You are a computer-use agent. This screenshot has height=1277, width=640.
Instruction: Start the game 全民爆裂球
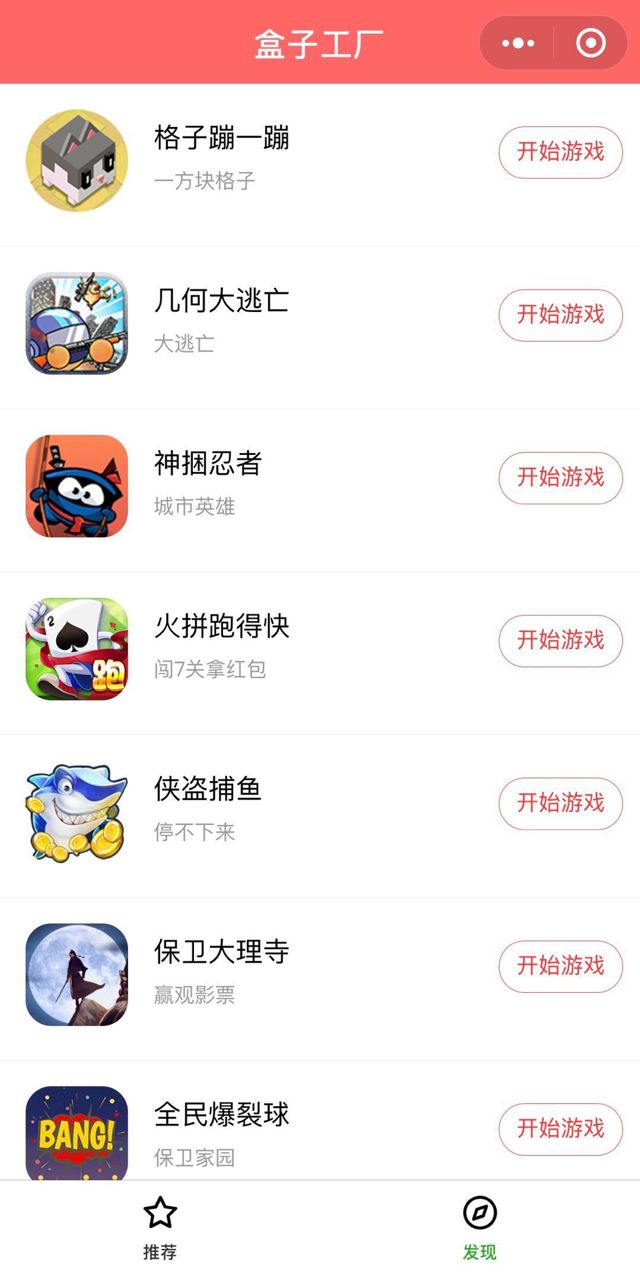[560, 1129]
